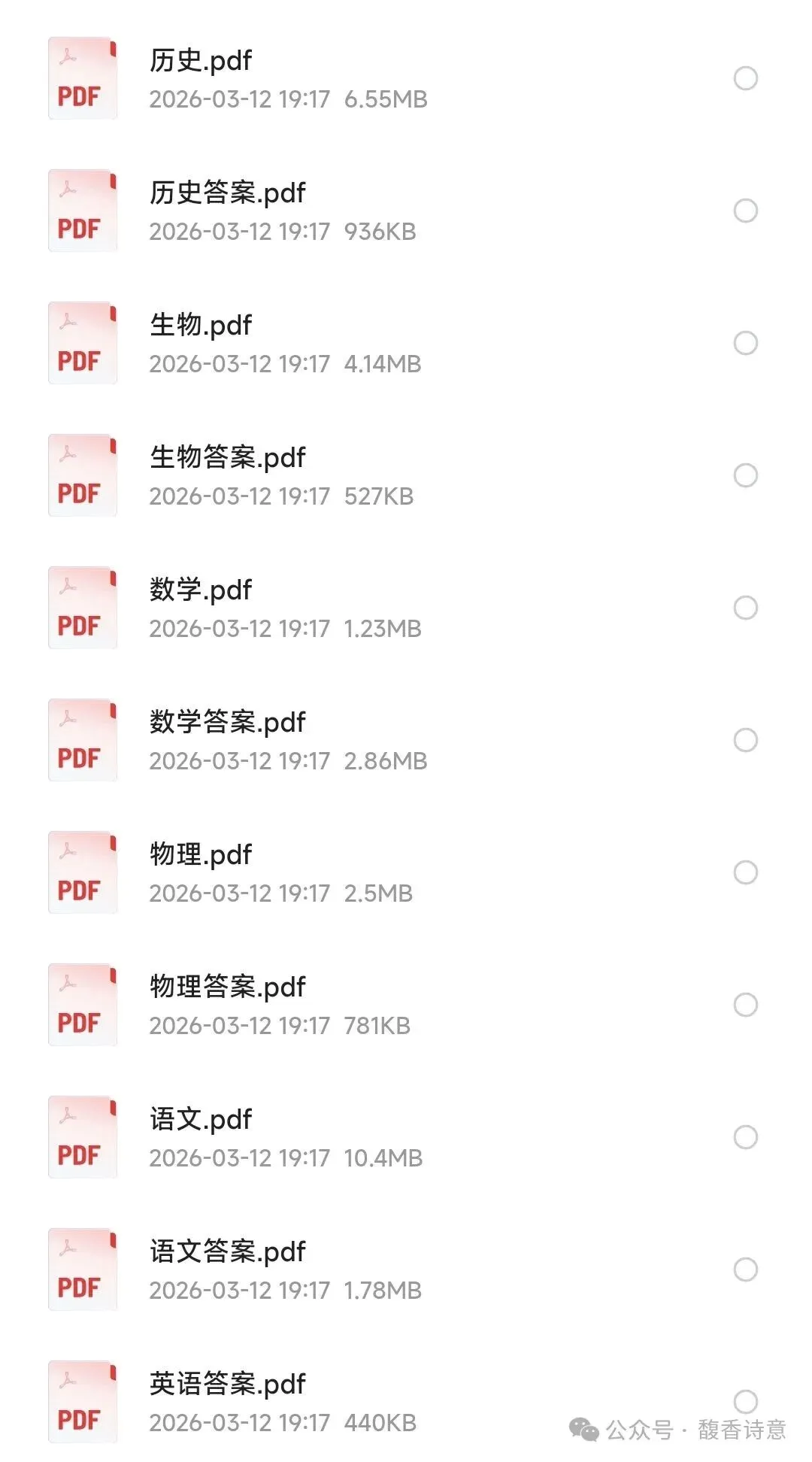
Task: Open the 数学.pdf document
Action: [x=201, y=591]
